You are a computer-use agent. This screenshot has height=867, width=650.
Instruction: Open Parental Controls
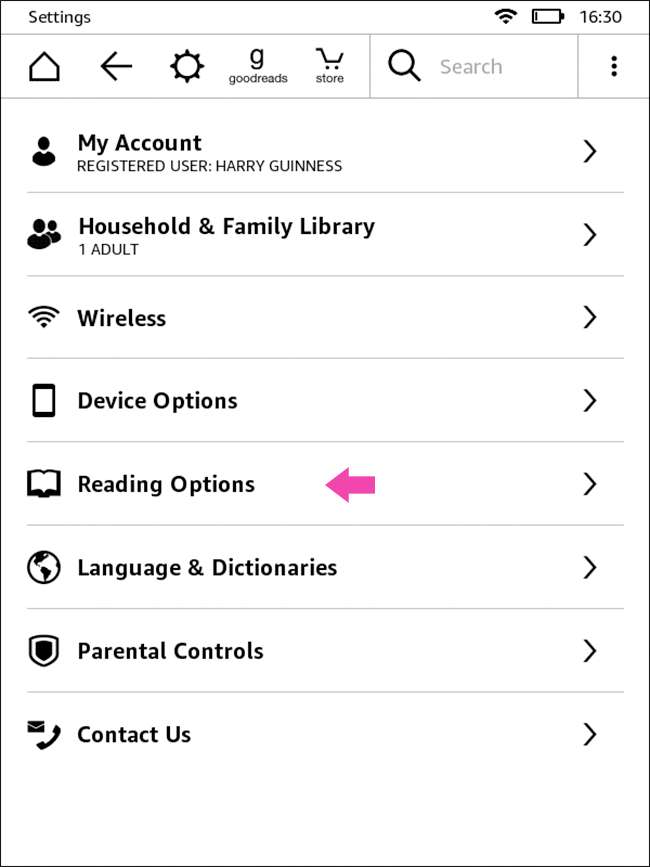pos(324,651)
